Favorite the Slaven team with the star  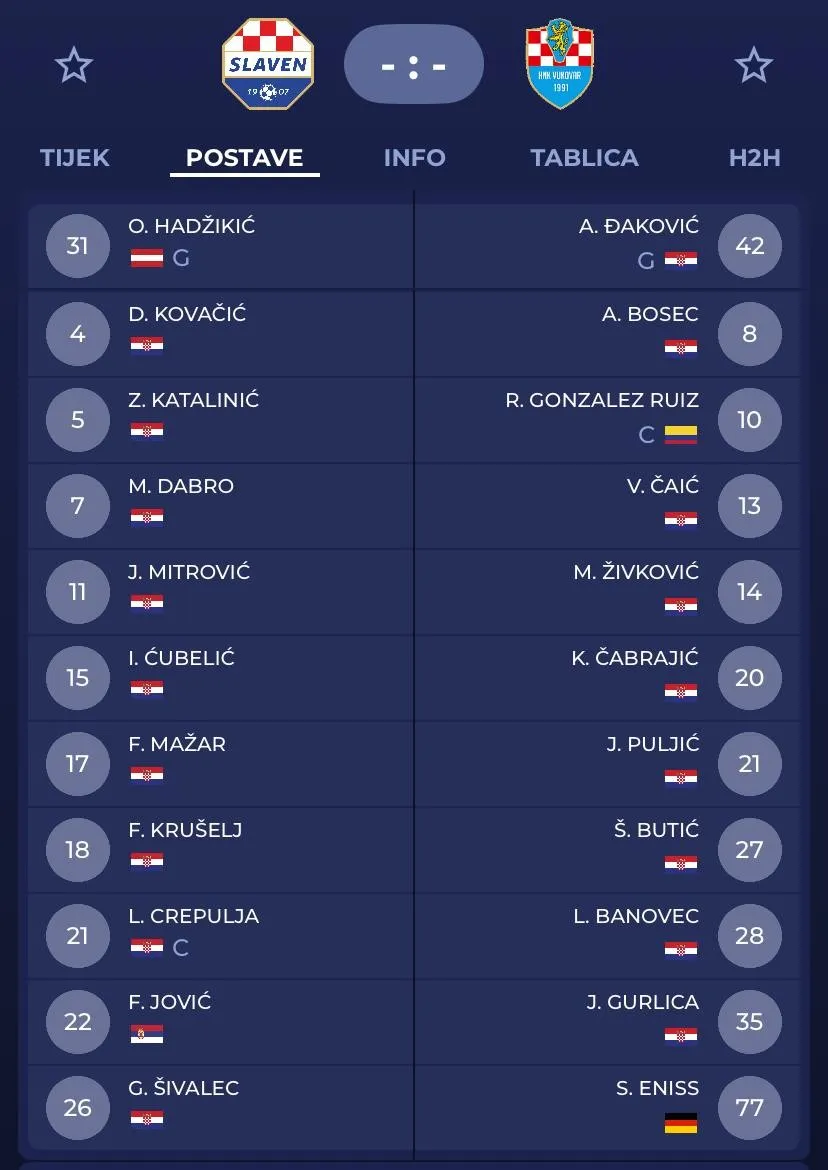point(74,66)
